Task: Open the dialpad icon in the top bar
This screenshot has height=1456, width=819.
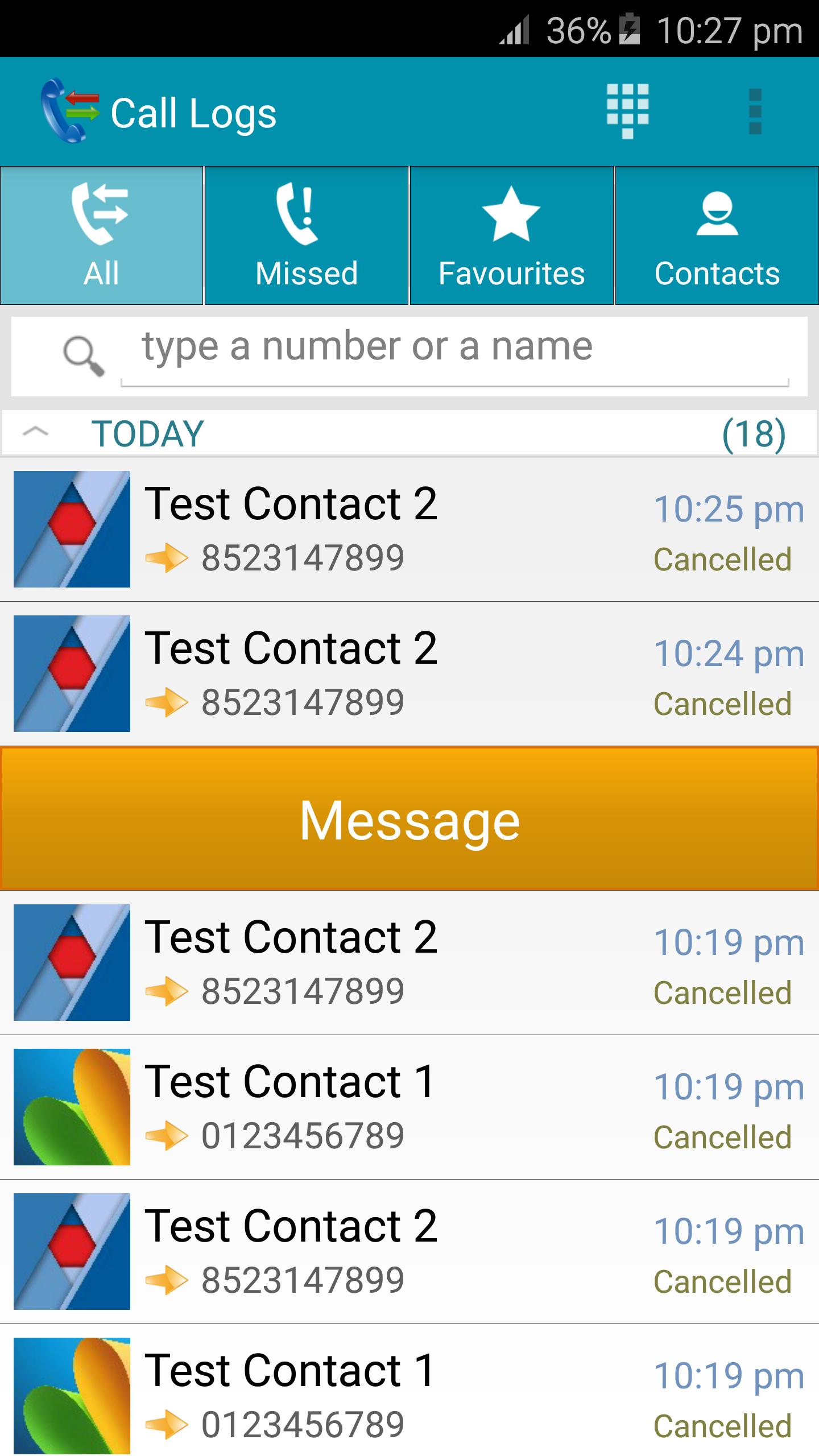Action: click(629, 109)
